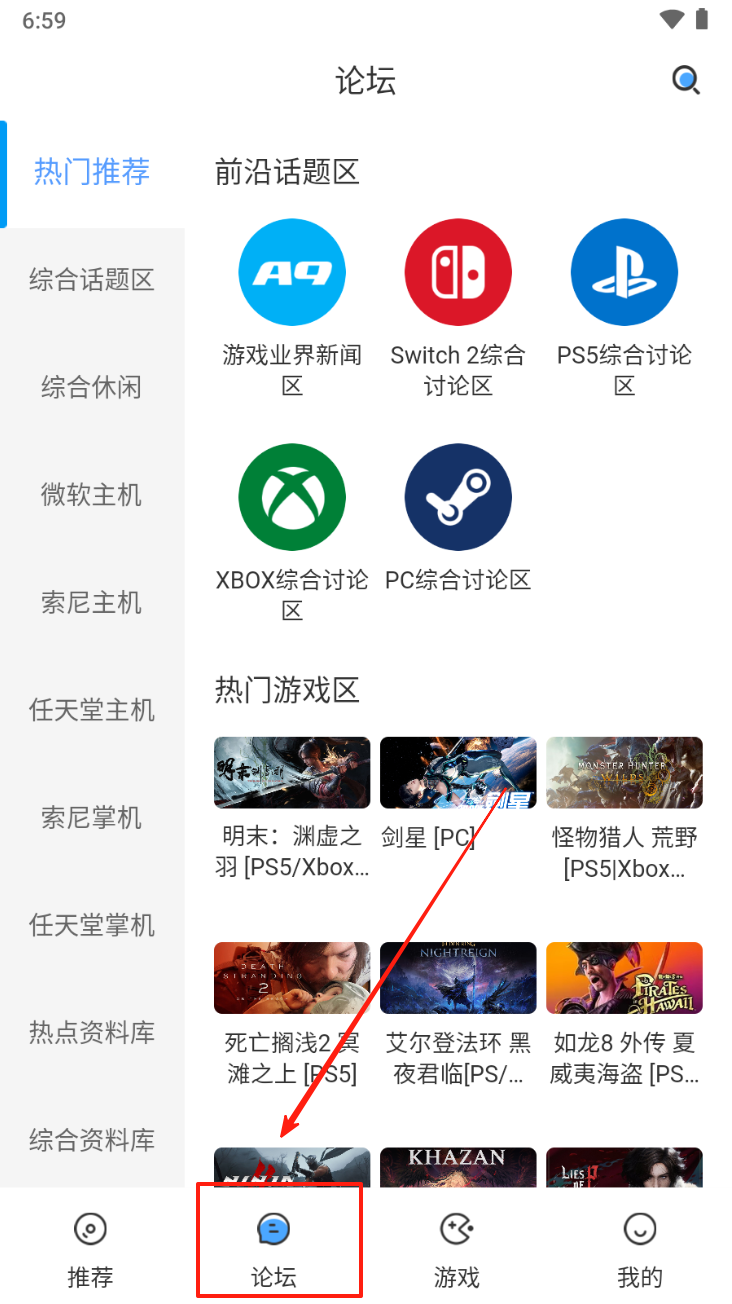732x1304 pixels.
Task: Show the 索尼掌机 section
Action: 92,818
